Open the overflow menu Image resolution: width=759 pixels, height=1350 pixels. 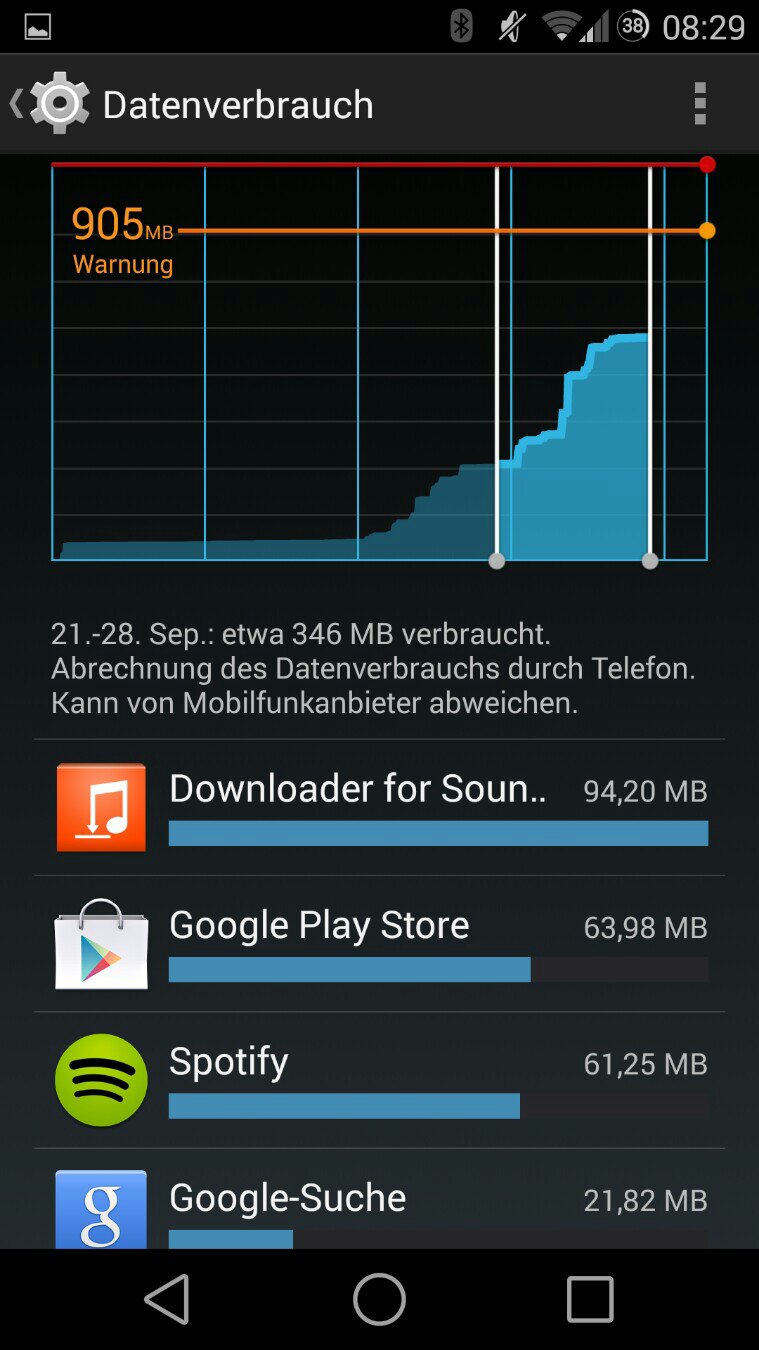point(700,104)
